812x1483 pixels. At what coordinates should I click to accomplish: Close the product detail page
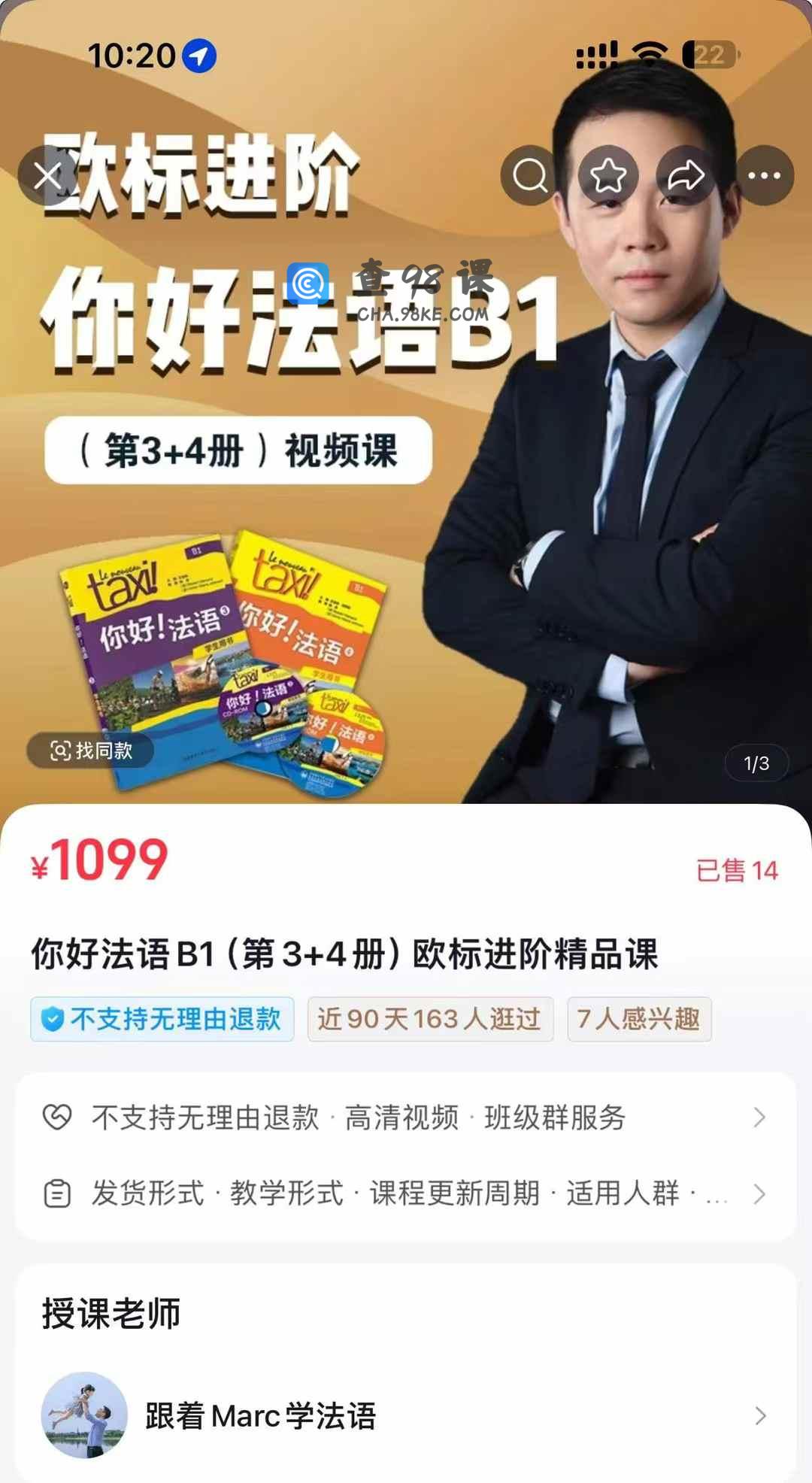(48, 176)
